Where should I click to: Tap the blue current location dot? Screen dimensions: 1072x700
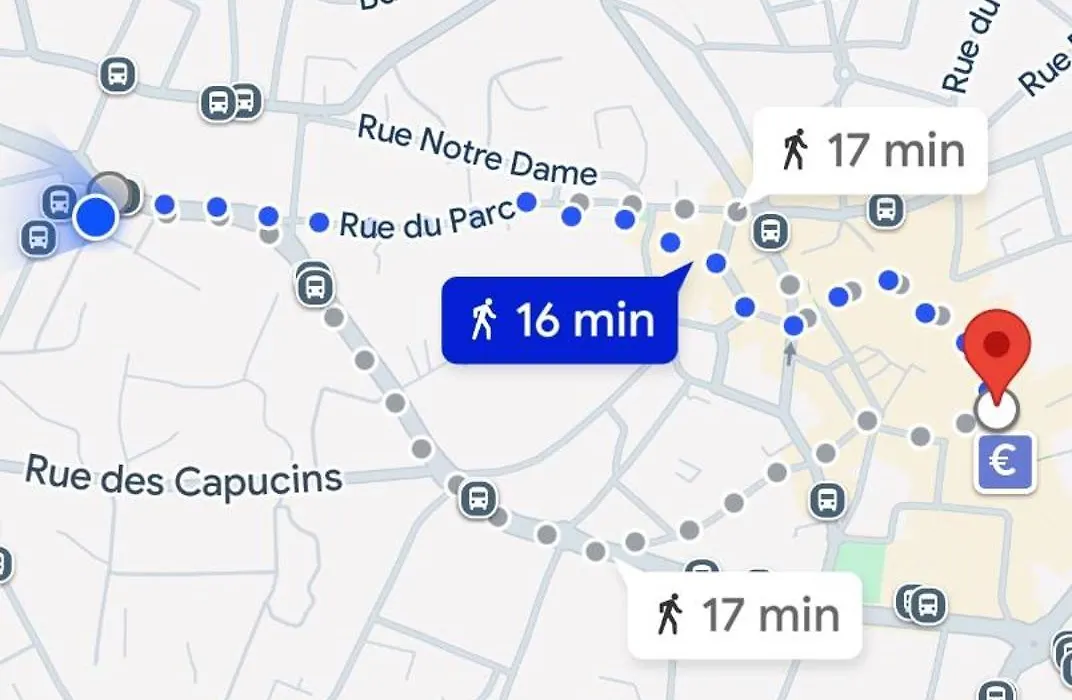pyautogui.click(x=96, y=218)
